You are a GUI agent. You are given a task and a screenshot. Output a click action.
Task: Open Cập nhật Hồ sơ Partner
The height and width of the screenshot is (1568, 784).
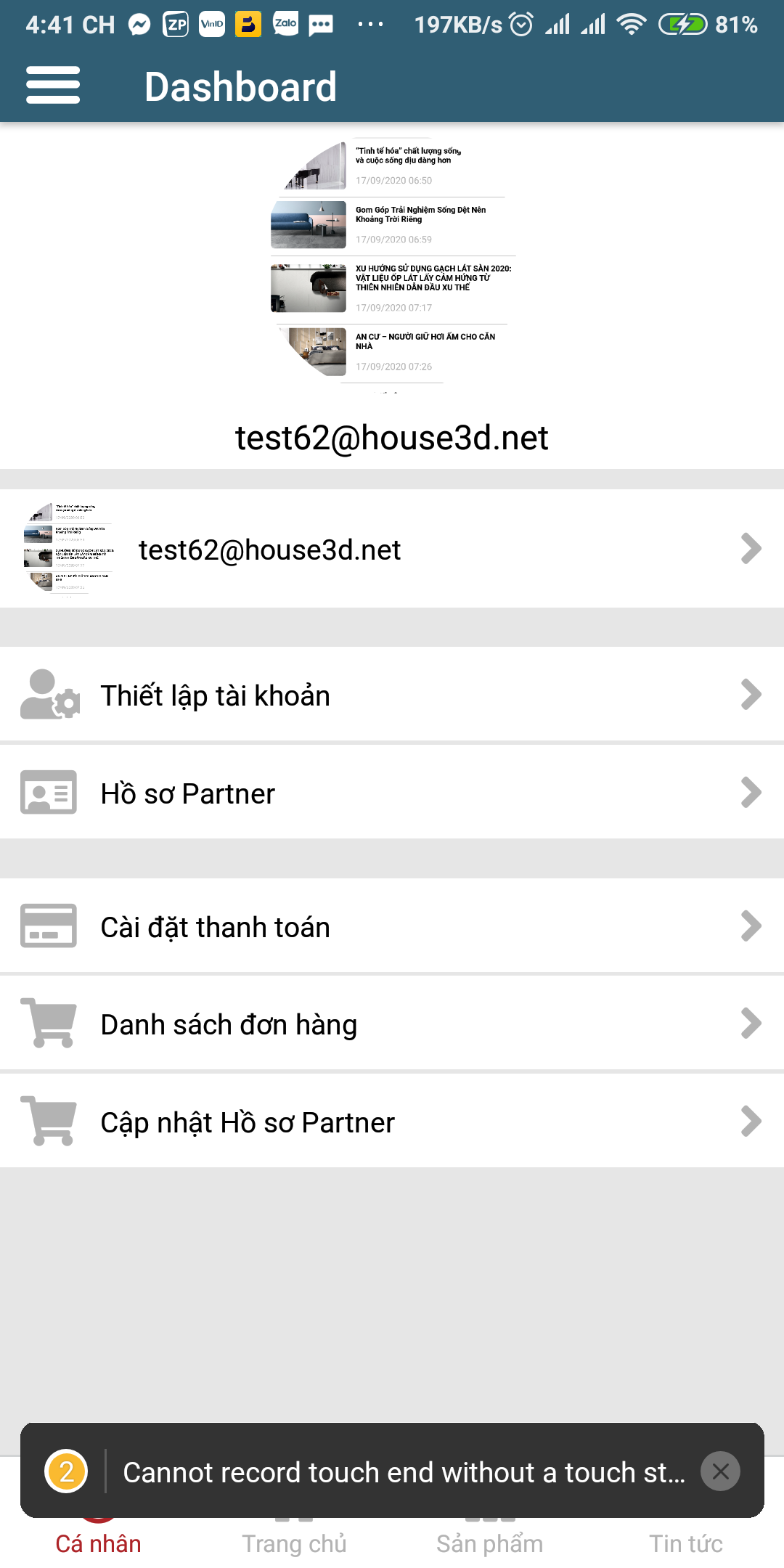click(x=392, y=1122)
